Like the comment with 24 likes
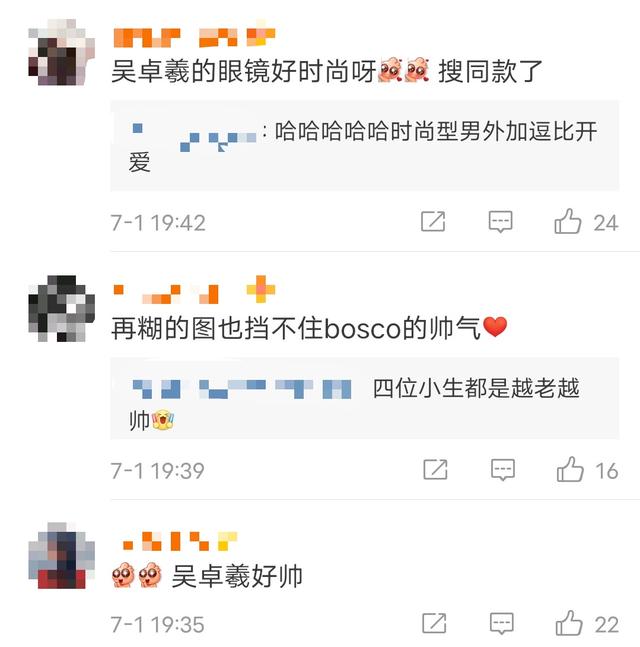The width and height of the screenshot is (640, 647). pyautogui.click(x=568, y=222)
